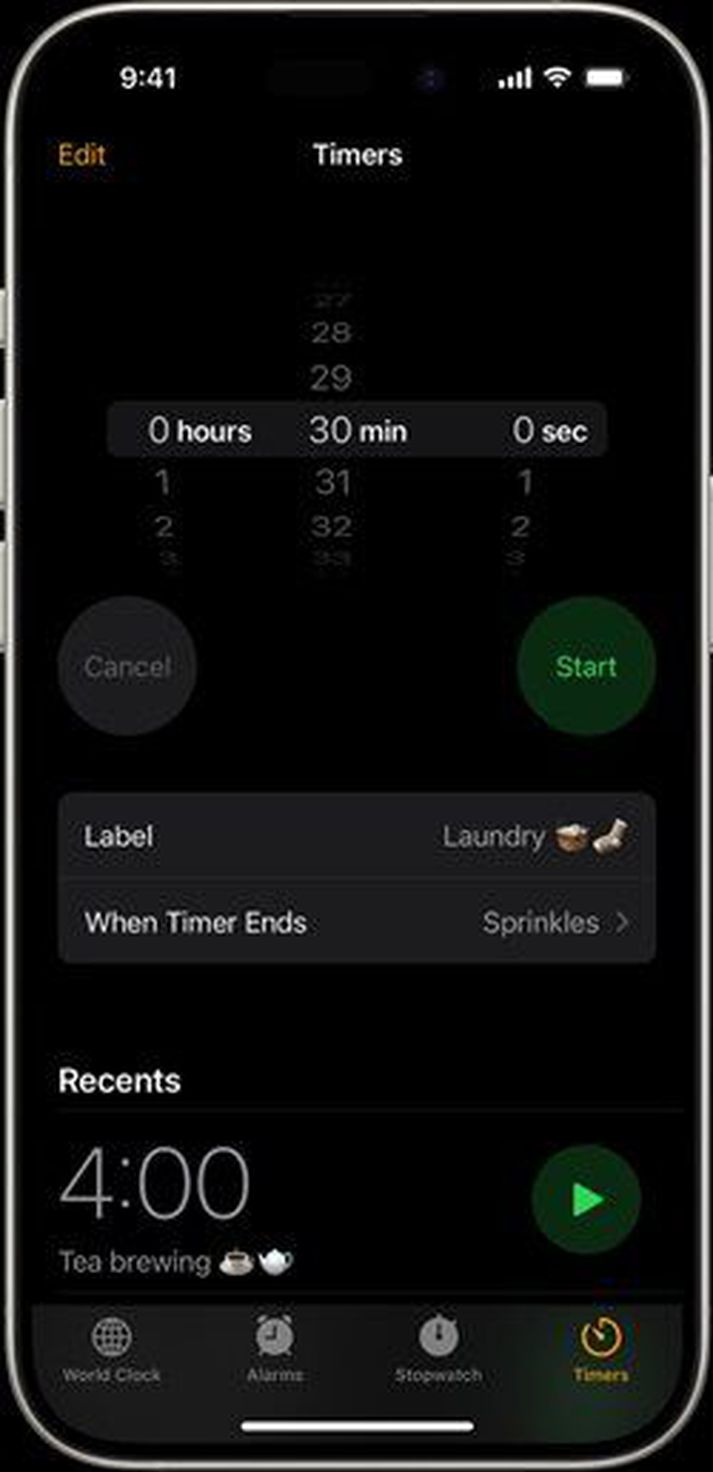Select 31 in the minutes picker
Screen dimensions: 713x1472
click(x=332, y=483)
